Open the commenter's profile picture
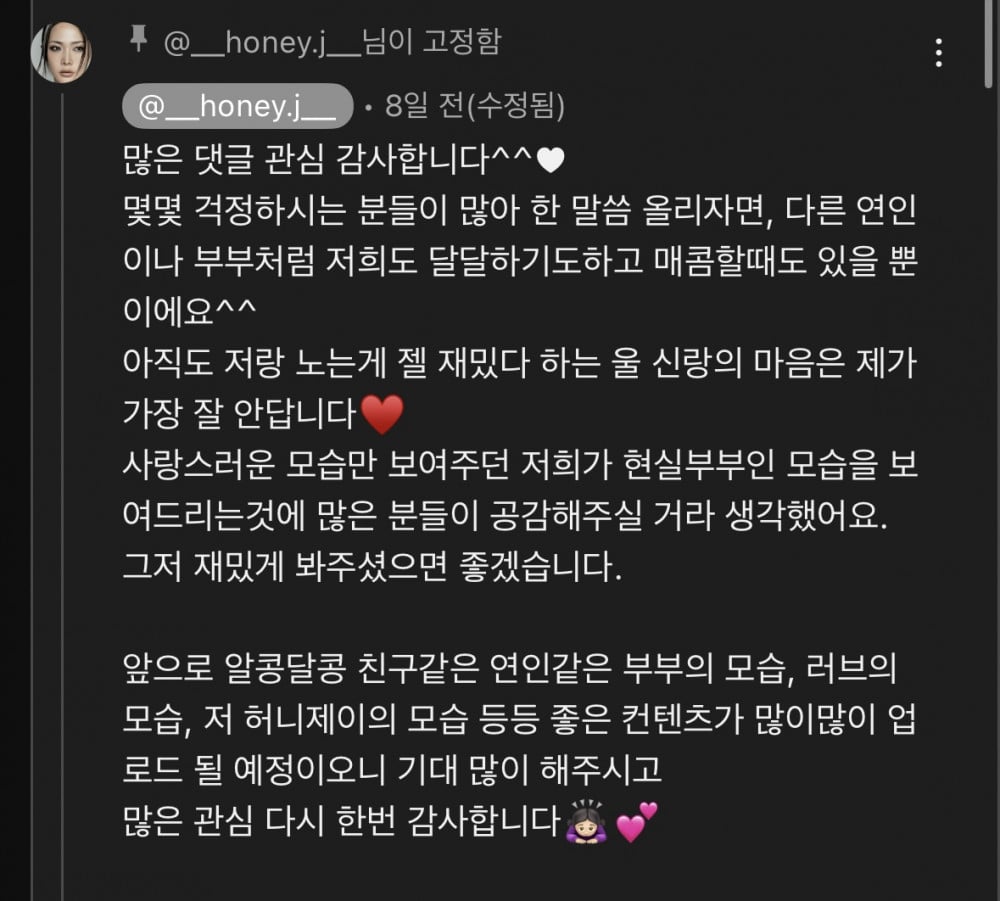 [x=62, y=53]
